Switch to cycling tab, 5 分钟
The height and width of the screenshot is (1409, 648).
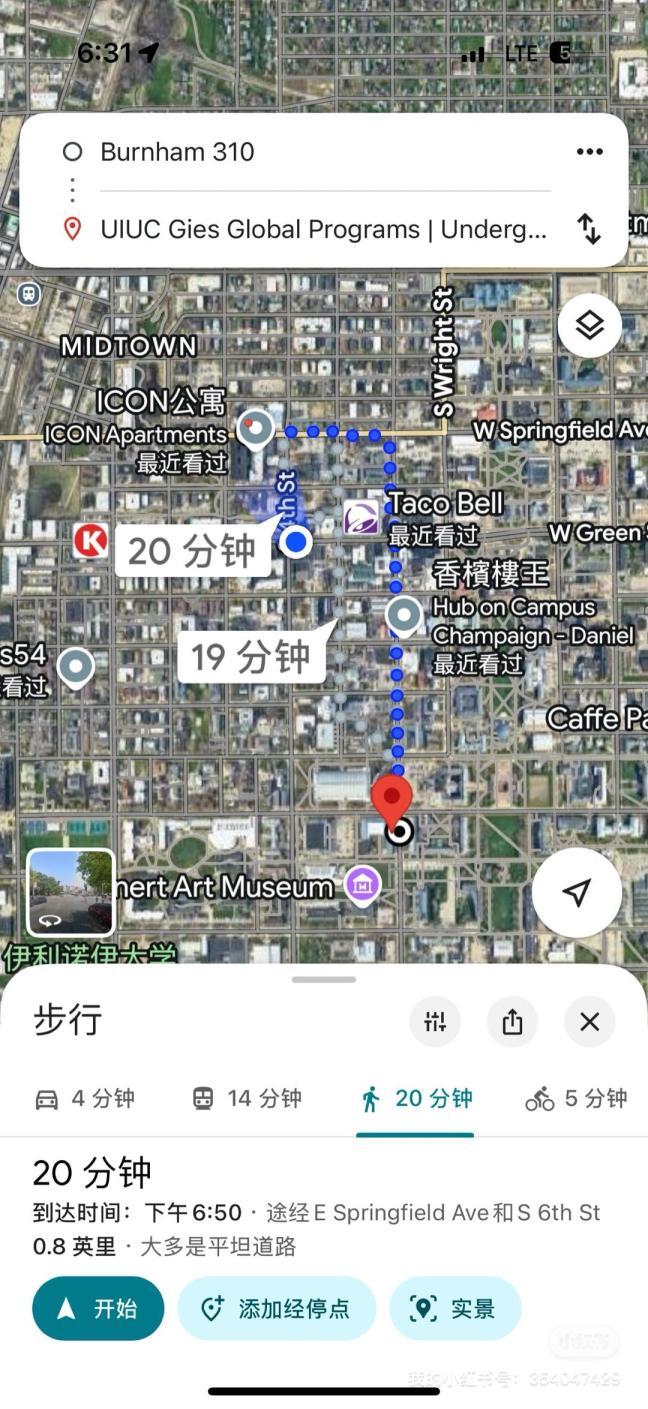pos(576,1099)
